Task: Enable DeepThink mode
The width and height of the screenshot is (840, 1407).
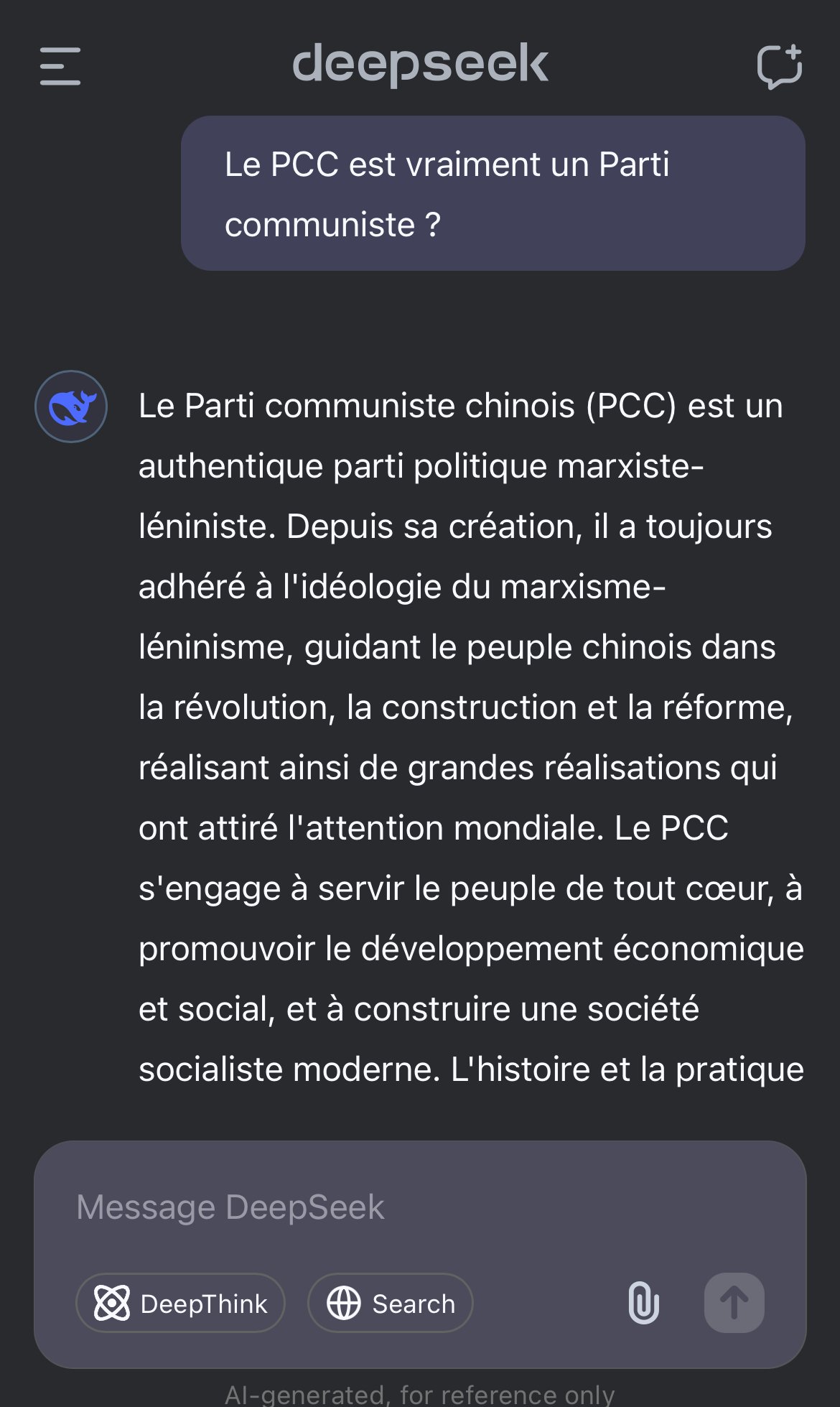Action: 180,1303
